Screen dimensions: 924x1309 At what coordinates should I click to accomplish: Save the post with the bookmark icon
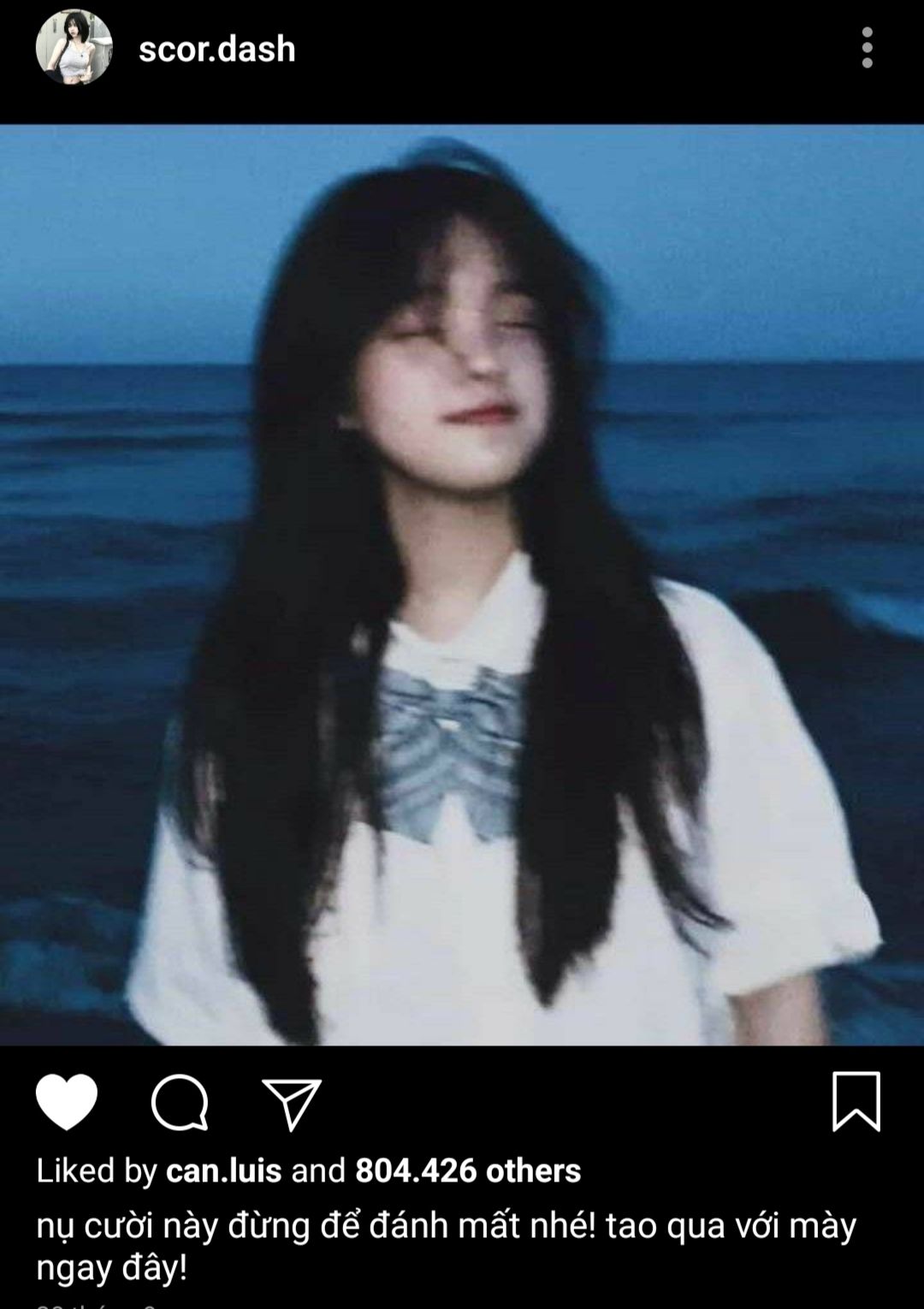(x=856, y=1101)
